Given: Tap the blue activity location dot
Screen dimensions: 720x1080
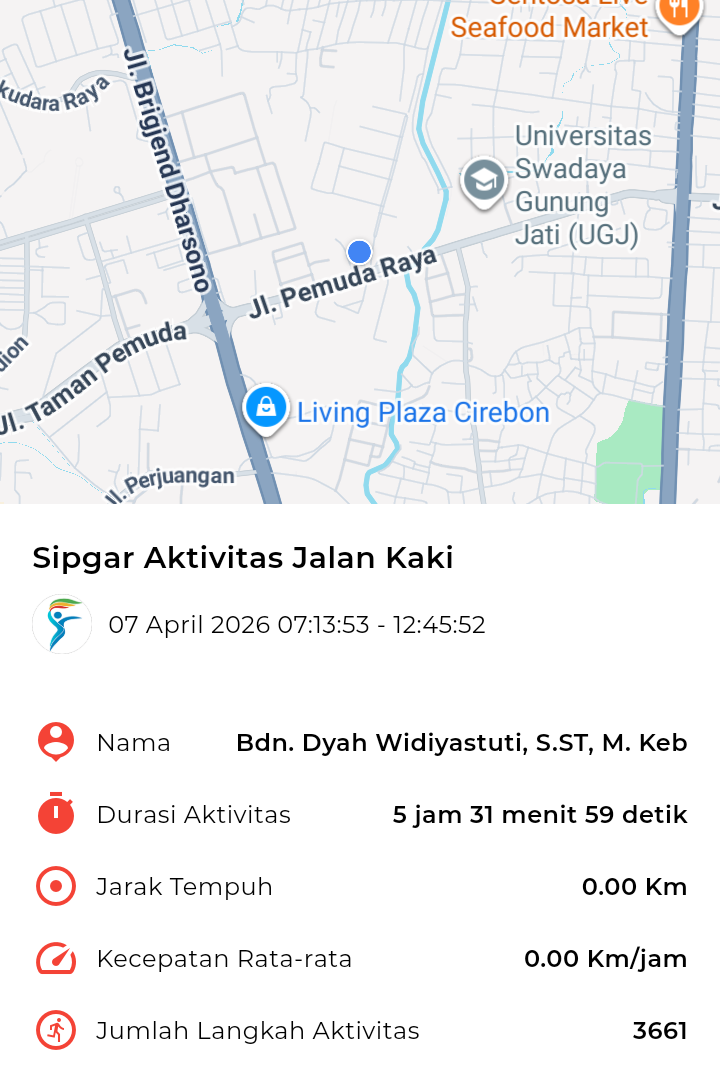Looking at the screenshot, I should coord(360,252).
